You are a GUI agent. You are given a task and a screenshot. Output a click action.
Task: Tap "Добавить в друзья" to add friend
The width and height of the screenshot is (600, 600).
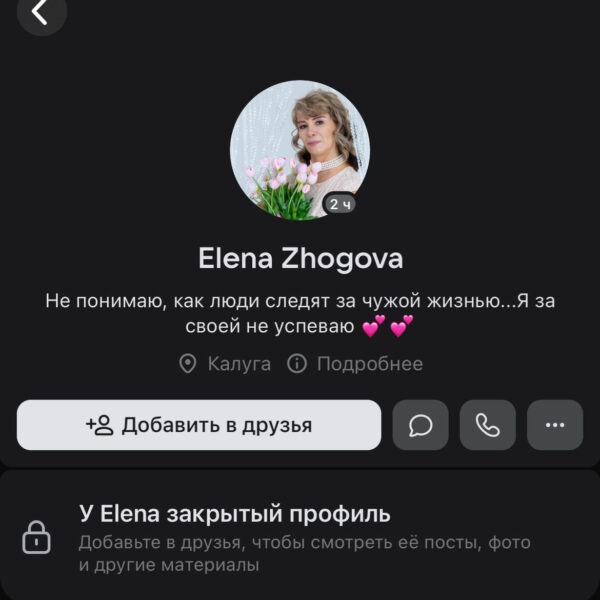point(199,425)
